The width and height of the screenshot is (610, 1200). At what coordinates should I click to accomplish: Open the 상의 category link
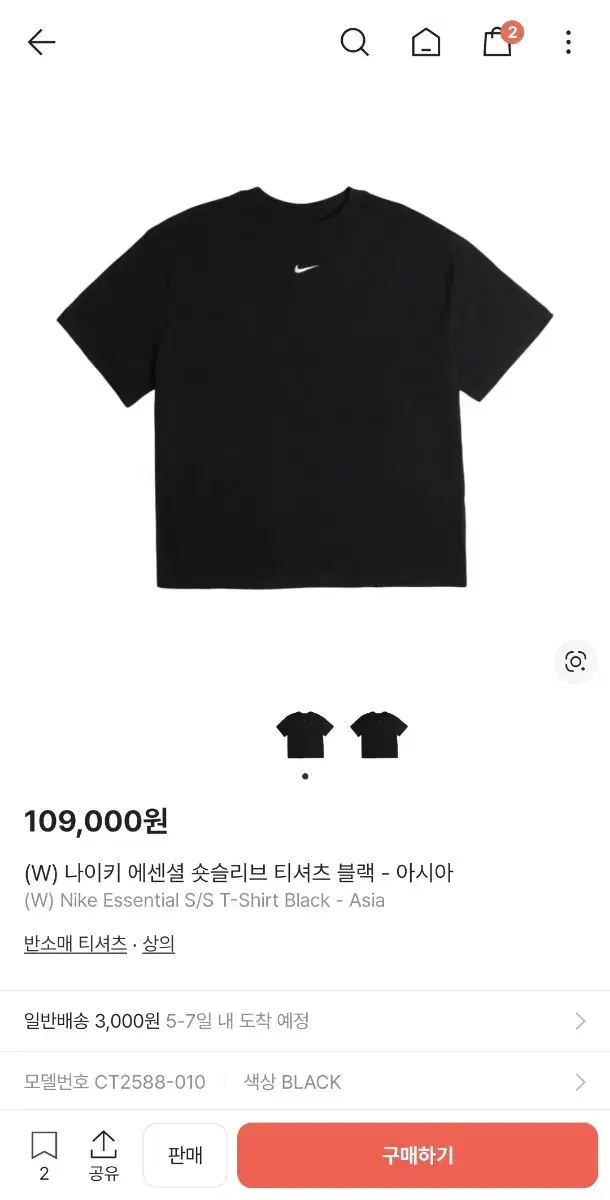[158, 943]
